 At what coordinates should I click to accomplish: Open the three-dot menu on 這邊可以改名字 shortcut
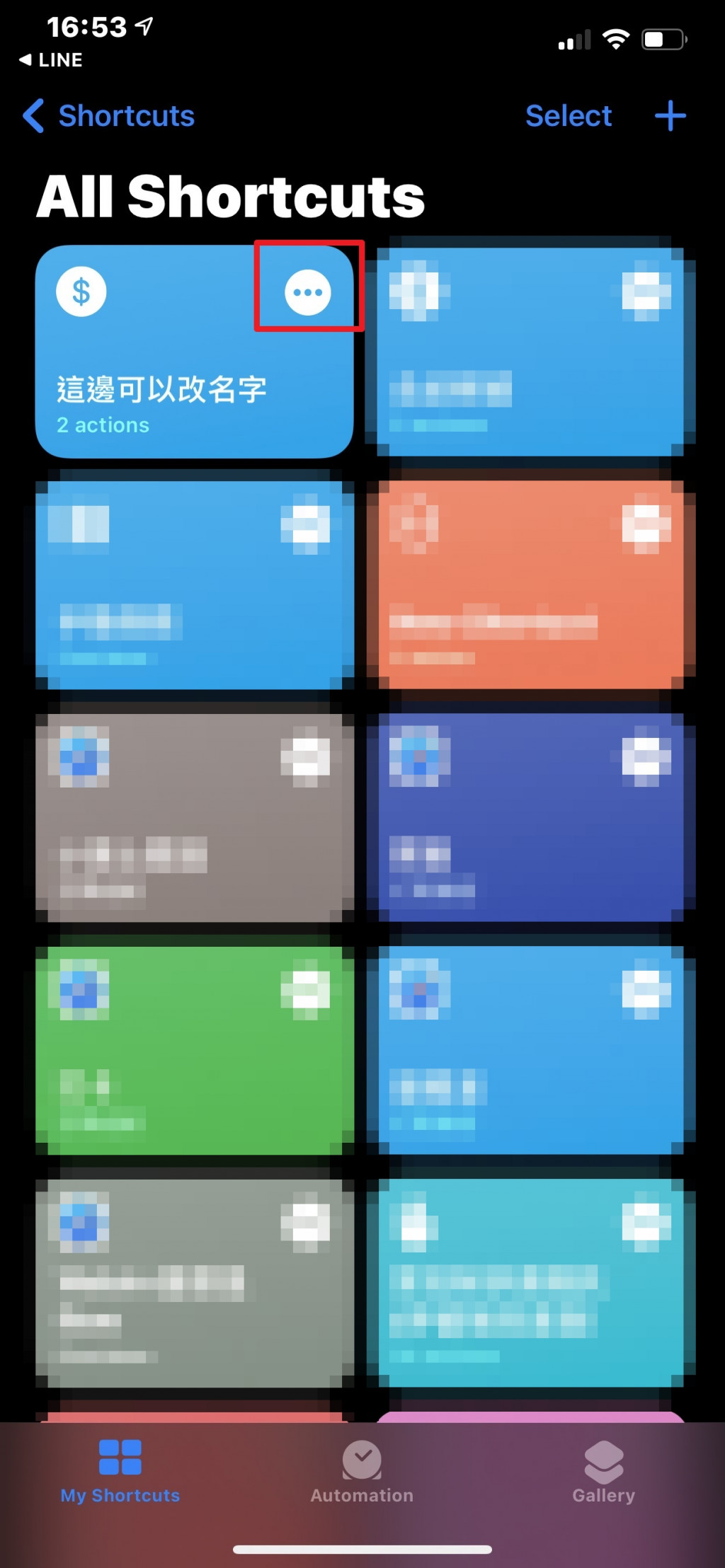[307, 292]
